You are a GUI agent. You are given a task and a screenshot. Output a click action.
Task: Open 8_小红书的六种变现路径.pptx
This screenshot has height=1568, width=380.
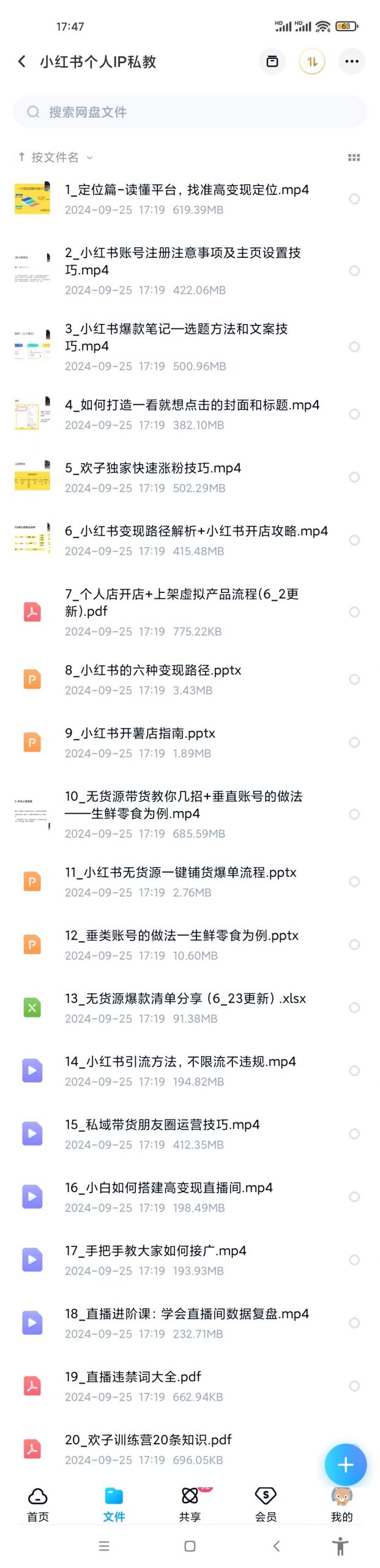(x=153, y=670)
